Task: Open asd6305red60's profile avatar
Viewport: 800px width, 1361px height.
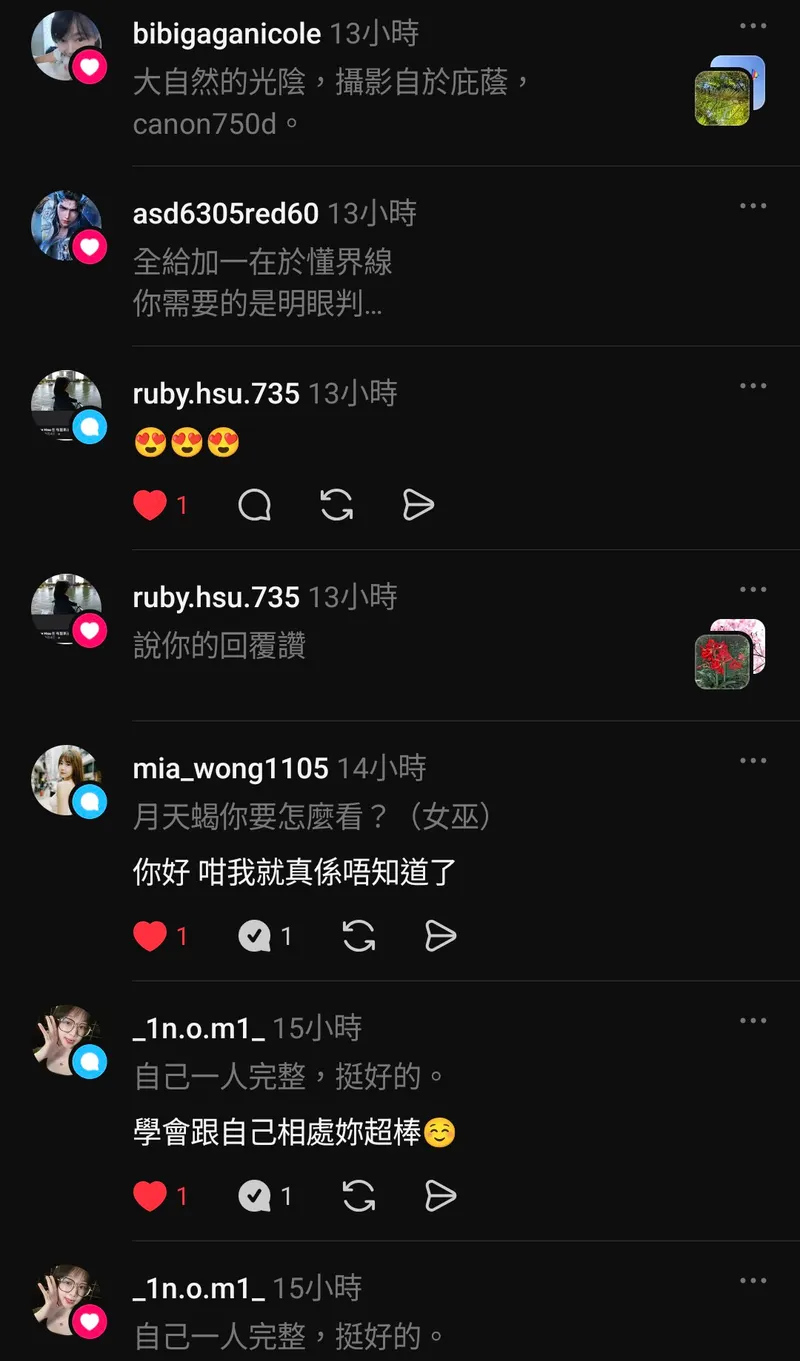Action: coord(66,227)
